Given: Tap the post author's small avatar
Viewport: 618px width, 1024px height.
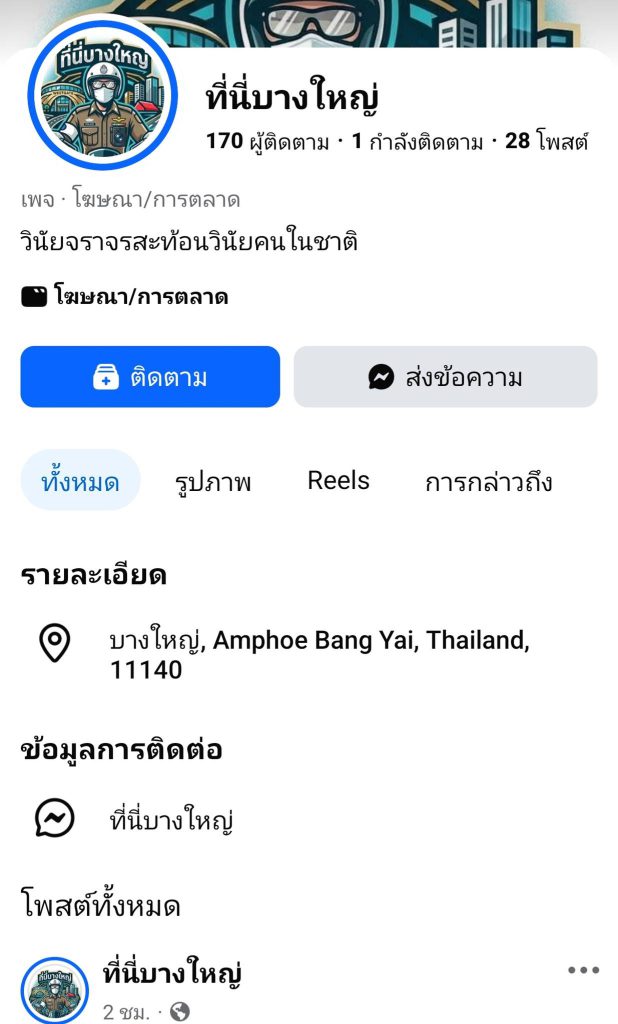Looking at the screenshot, I should [55, 990].
